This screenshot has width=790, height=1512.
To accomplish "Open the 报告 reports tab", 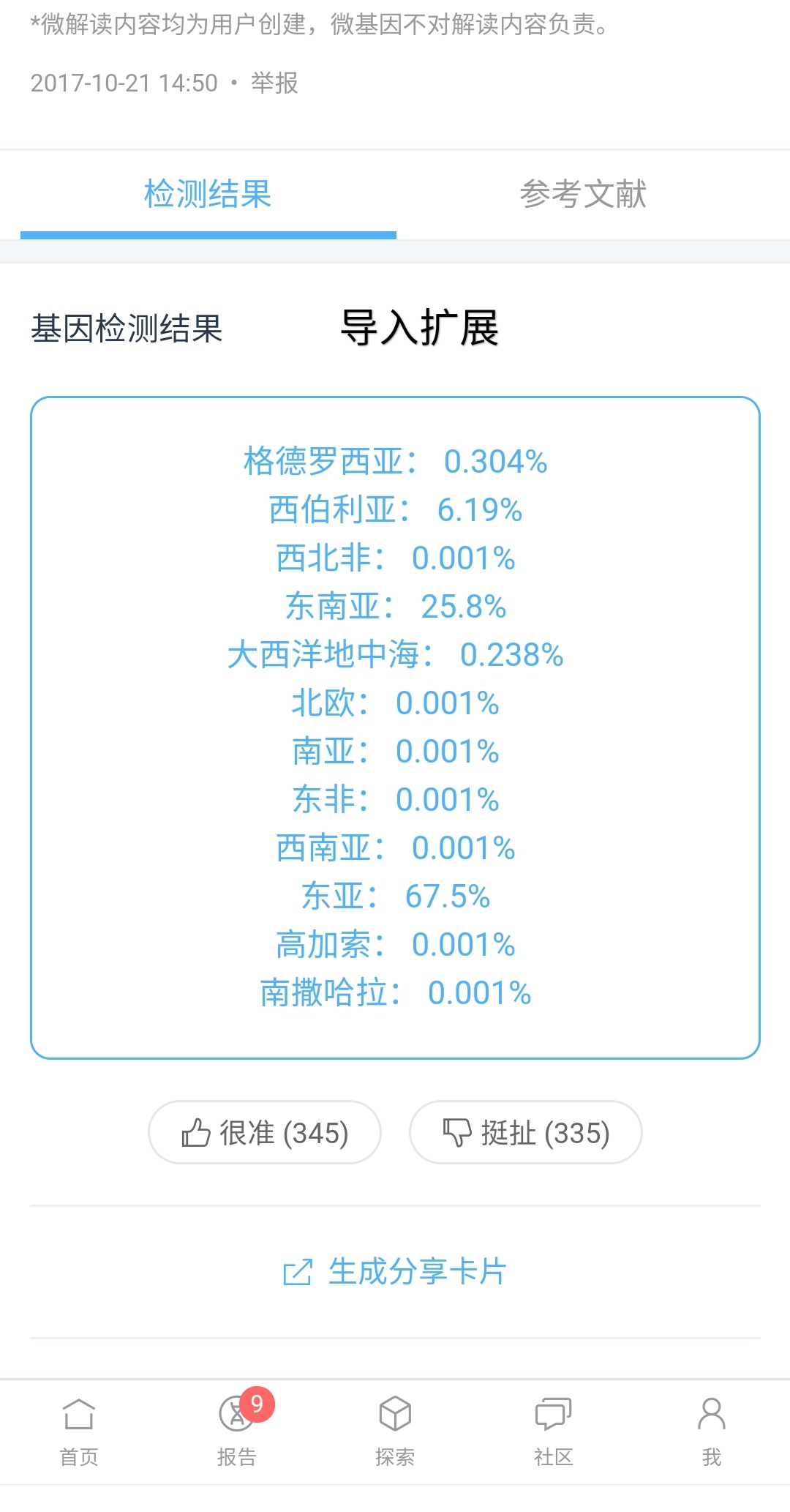I will pos(237,1432).
